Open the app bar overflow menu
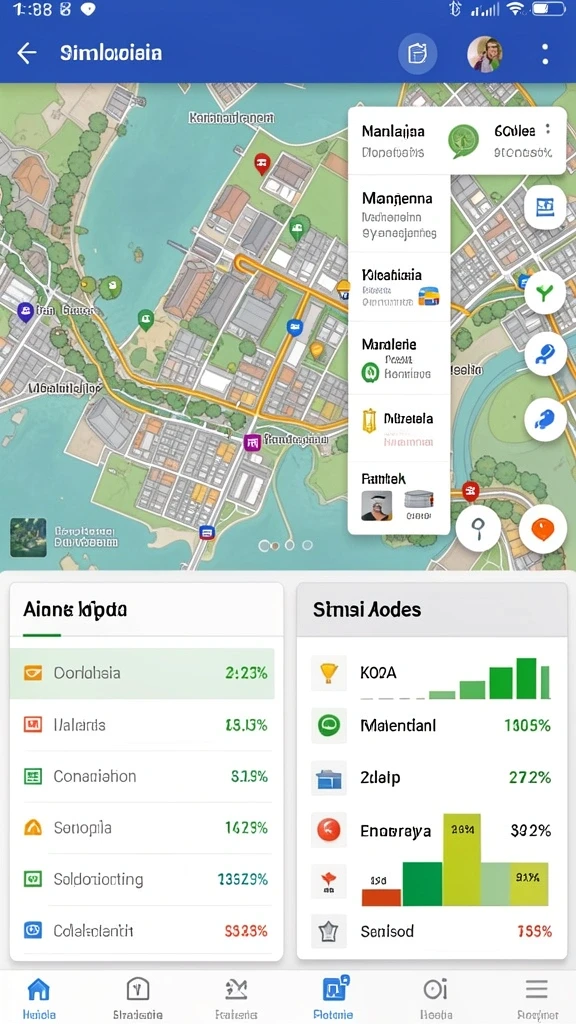This screenshot has height=1024, width=576. tap(545, 54)
